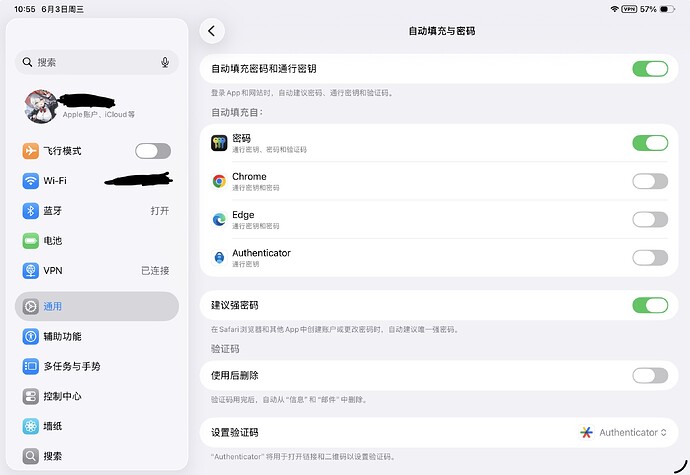
Task: Enable 使用后删除 switch
Action: [x=650, y=376]
